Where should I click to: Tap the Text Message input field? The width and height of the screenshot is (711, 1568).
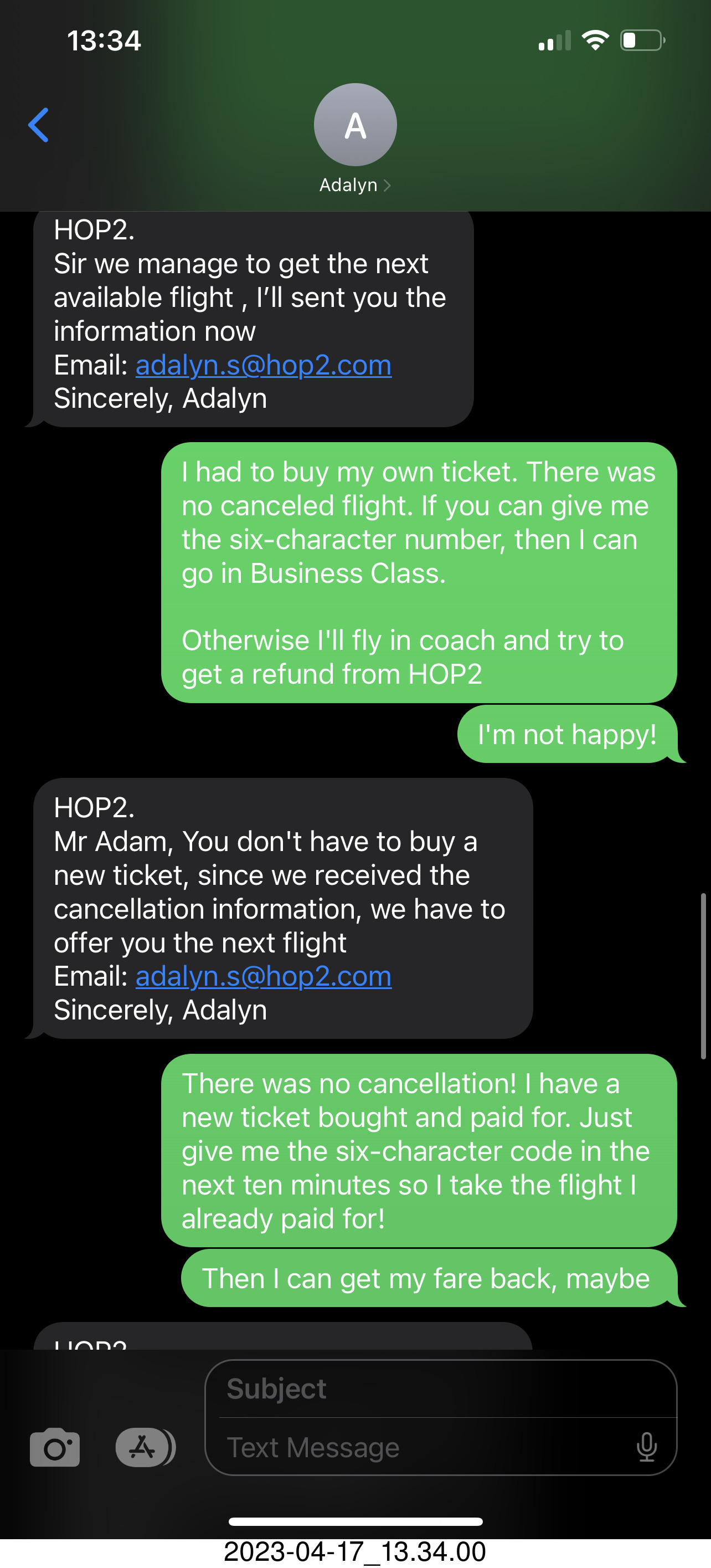click(426, 1447)
